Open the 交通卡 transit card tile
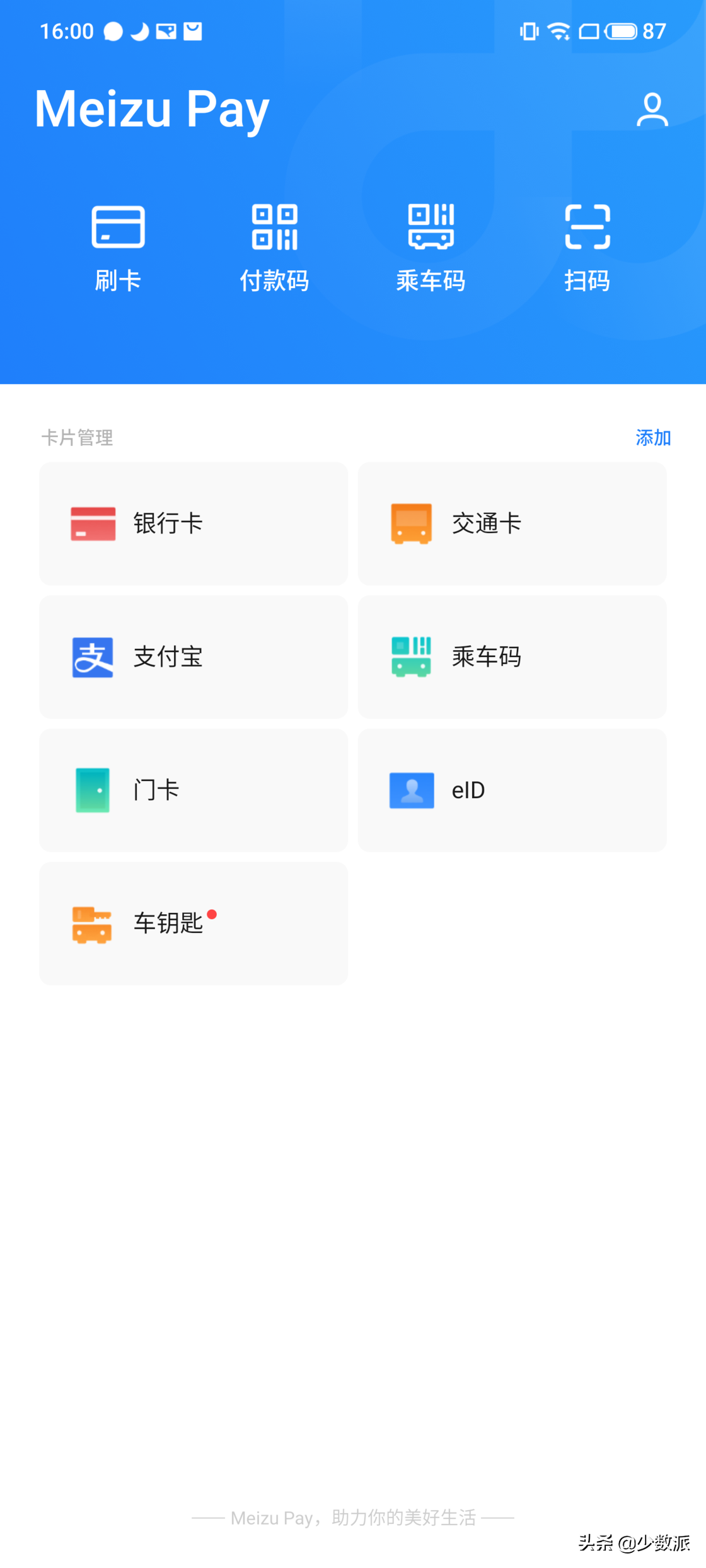Screen dimensions: 706x1568 pos(512,524)
